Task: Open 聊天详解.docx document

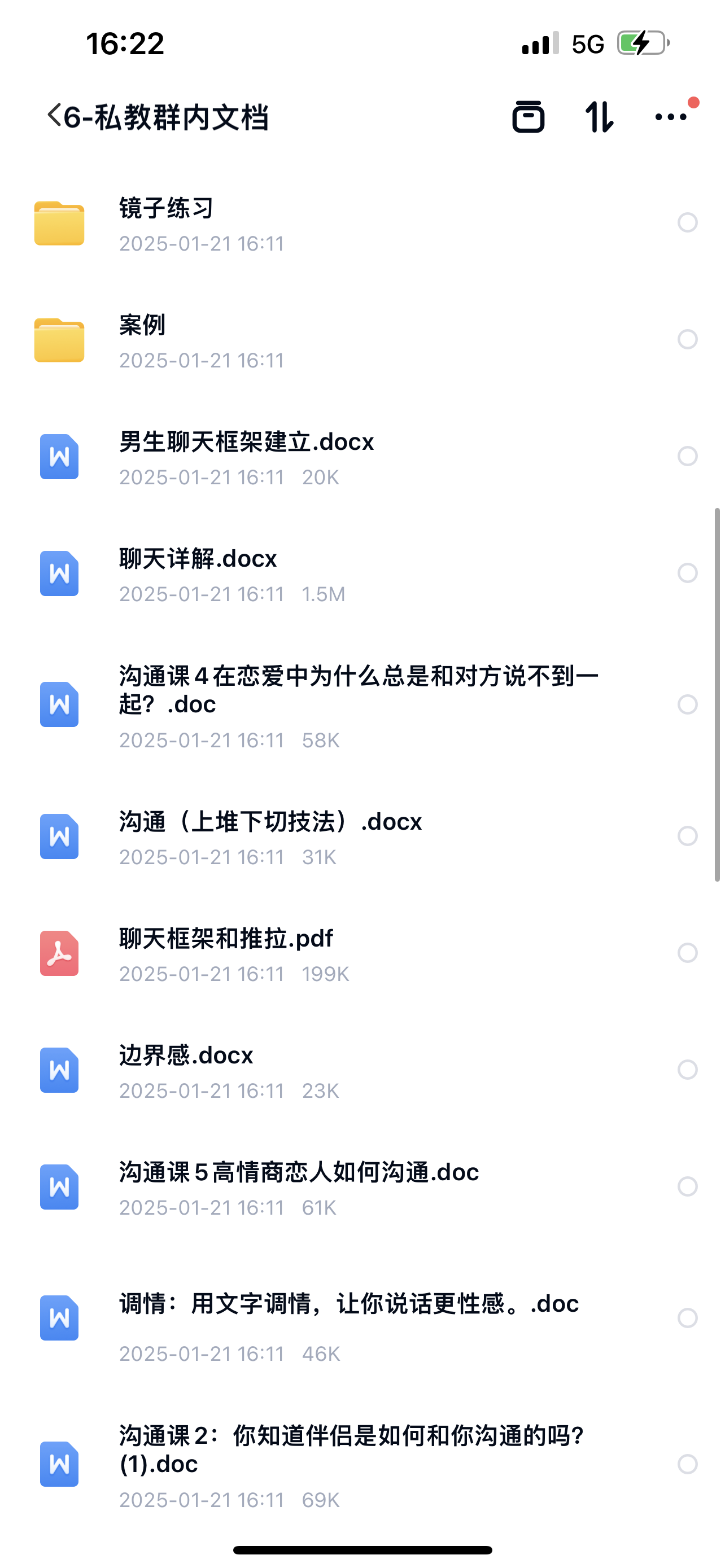Action: 198,559
